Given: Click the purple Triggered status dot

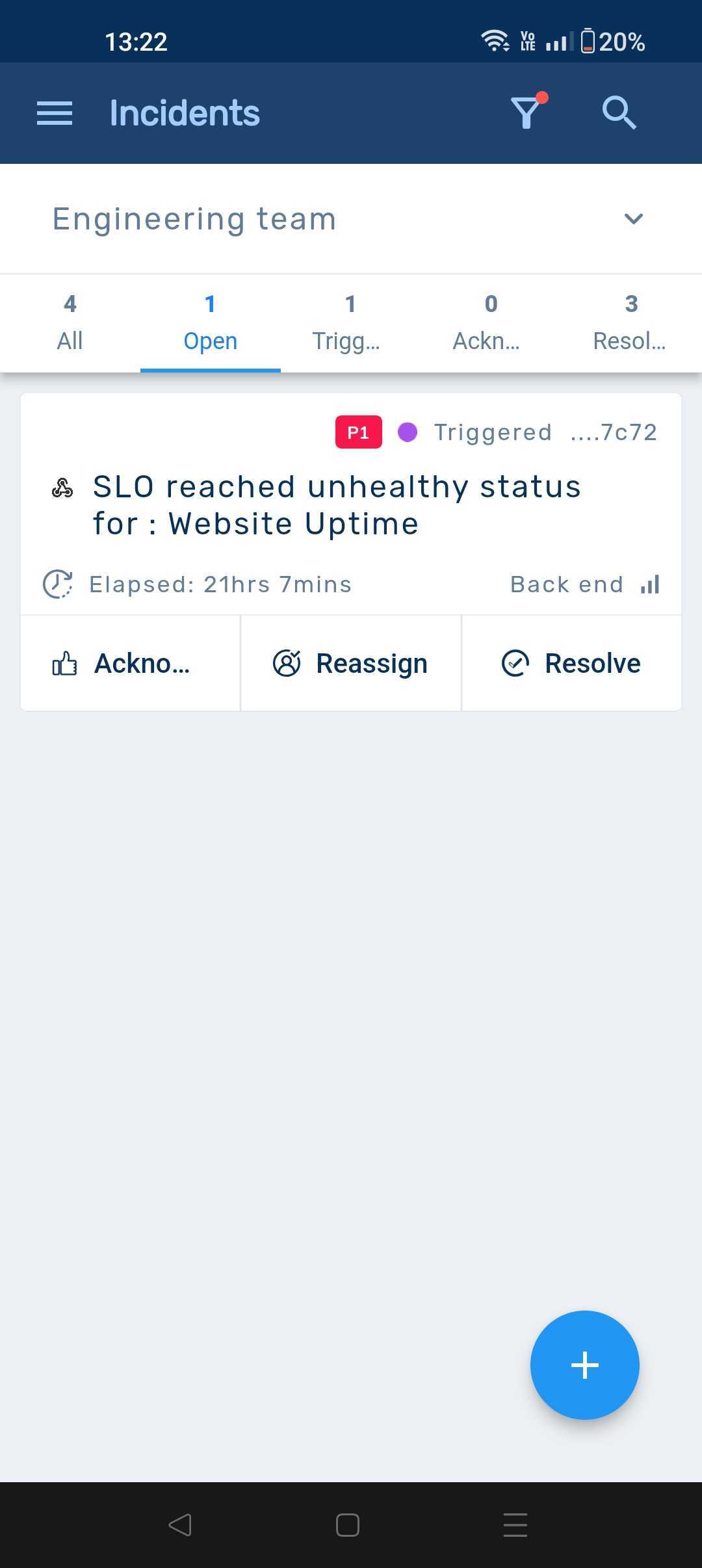Looking at the screenshot, I should [x=408, y=431].
